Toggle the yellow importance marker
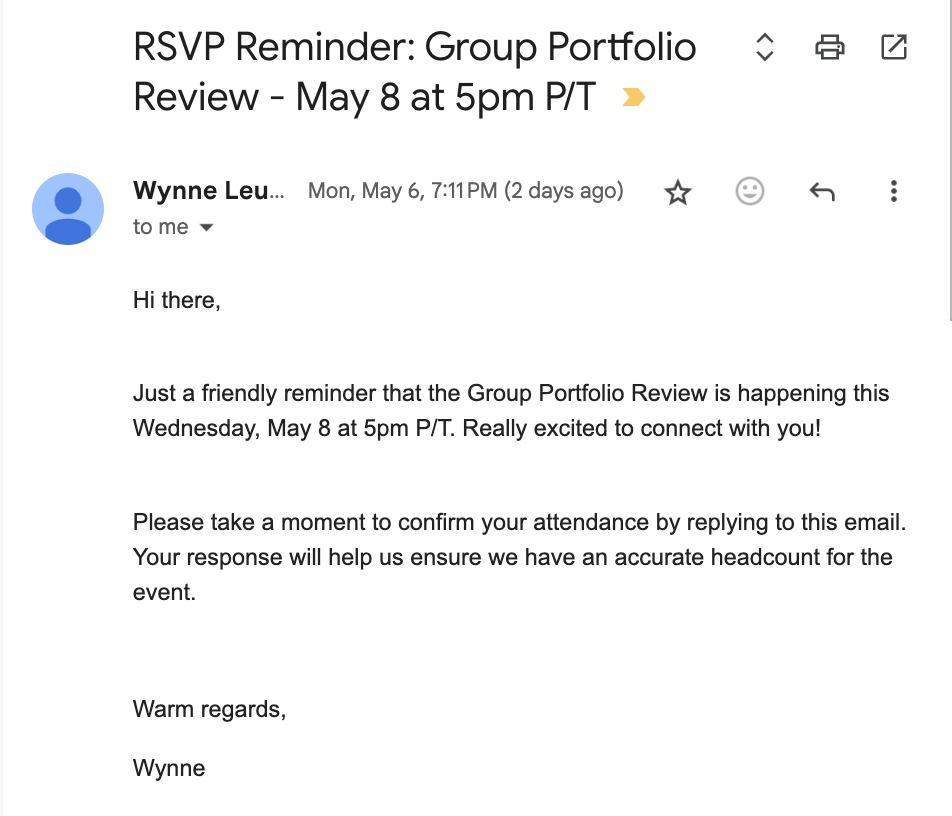 pyautogui.click(x=633, y=97)
